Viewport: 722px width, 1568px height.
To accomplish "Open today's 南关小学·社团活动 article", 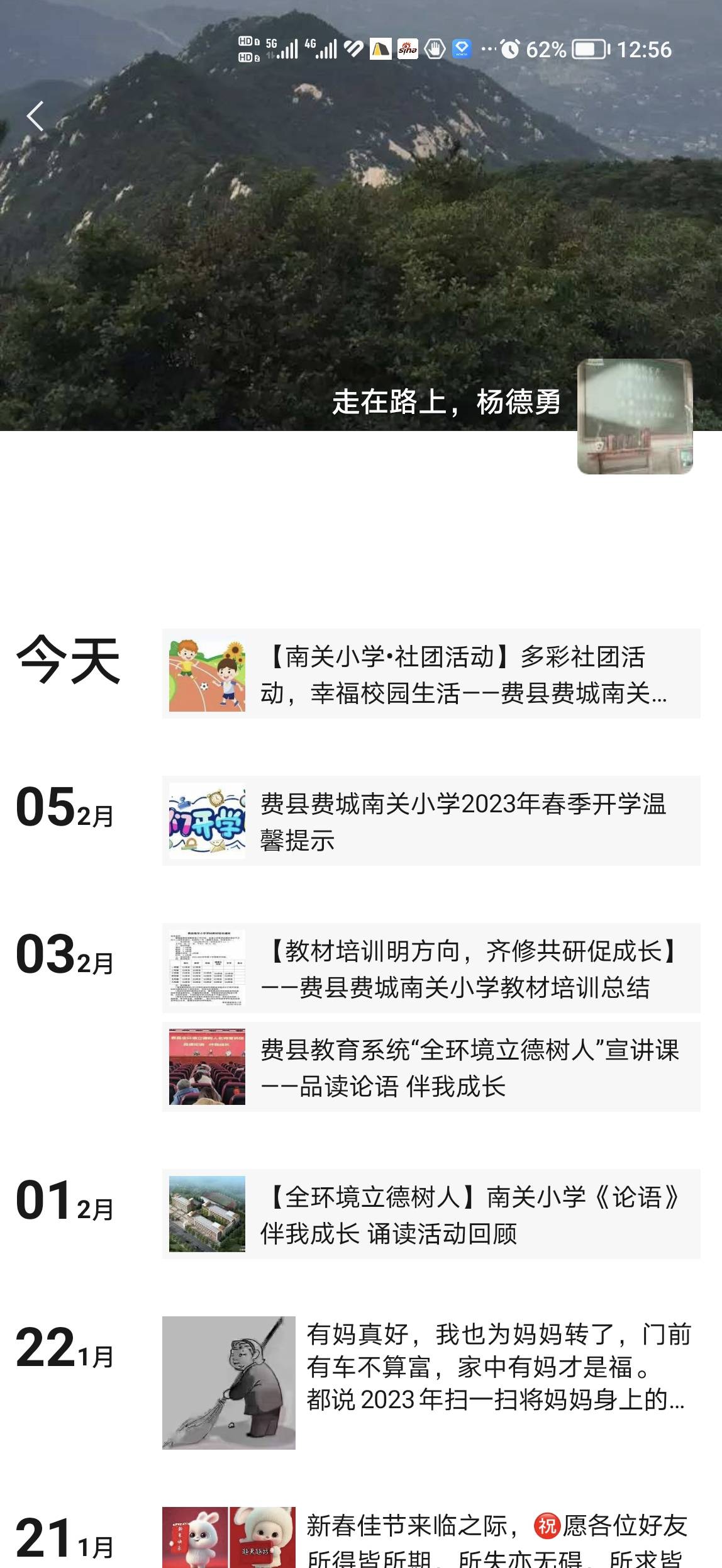I will [x=431, y=674].
